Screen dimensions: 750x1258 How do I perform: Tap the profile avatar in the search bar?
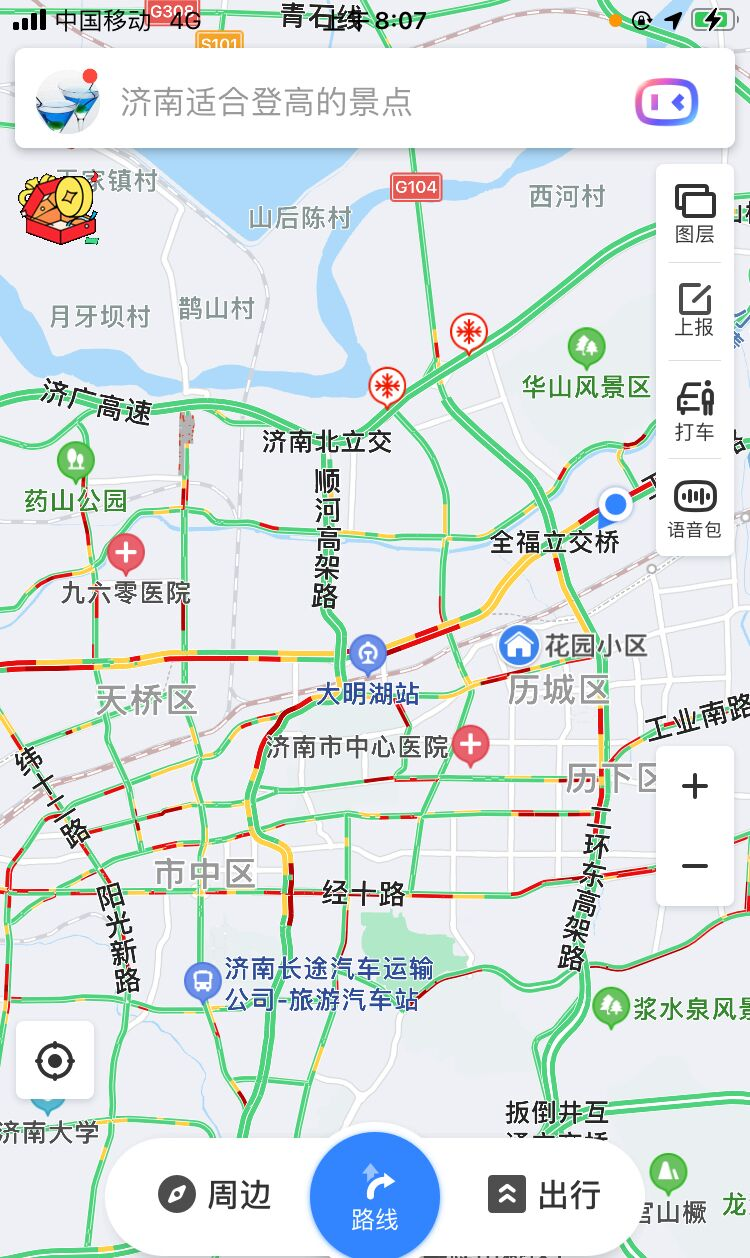(67, 101)
